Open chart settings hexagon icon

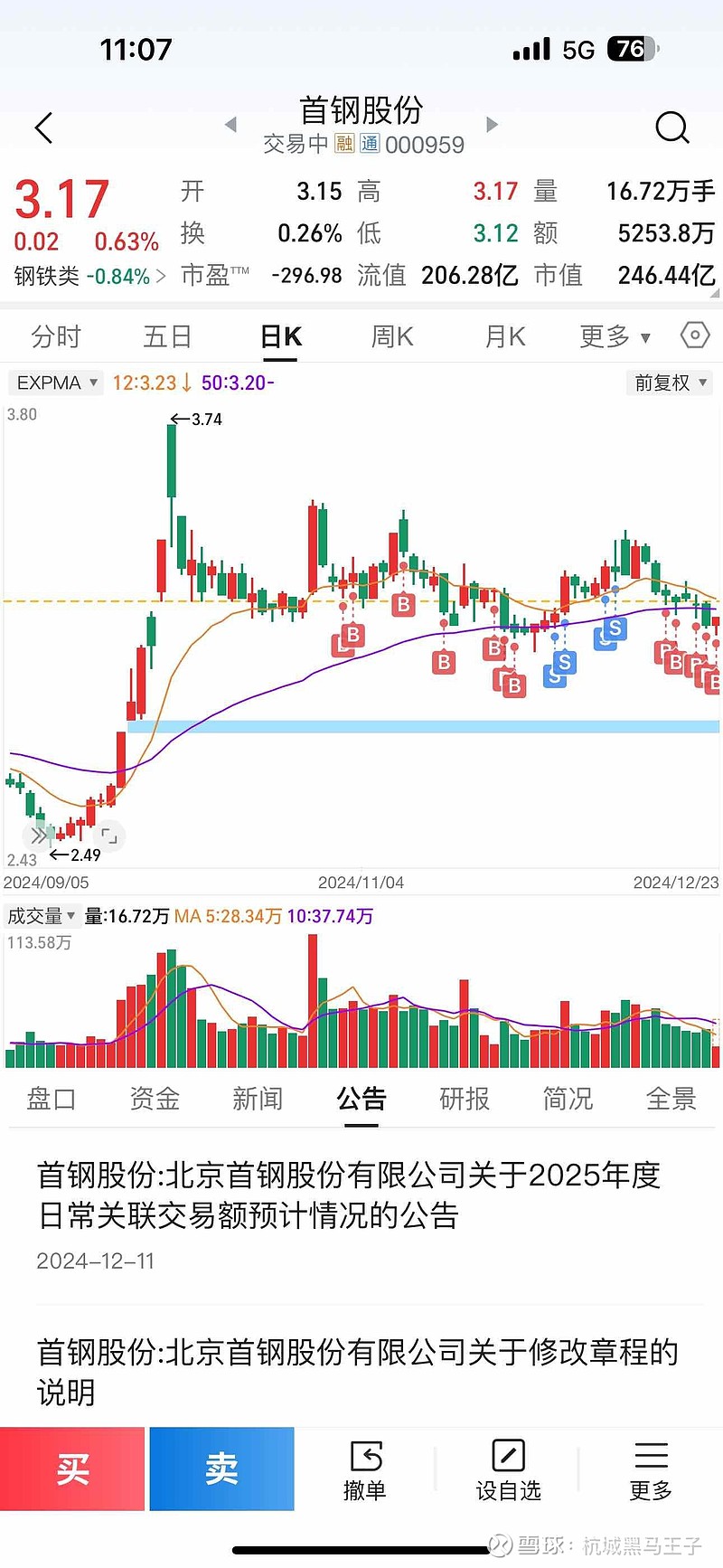click(694, 335)
